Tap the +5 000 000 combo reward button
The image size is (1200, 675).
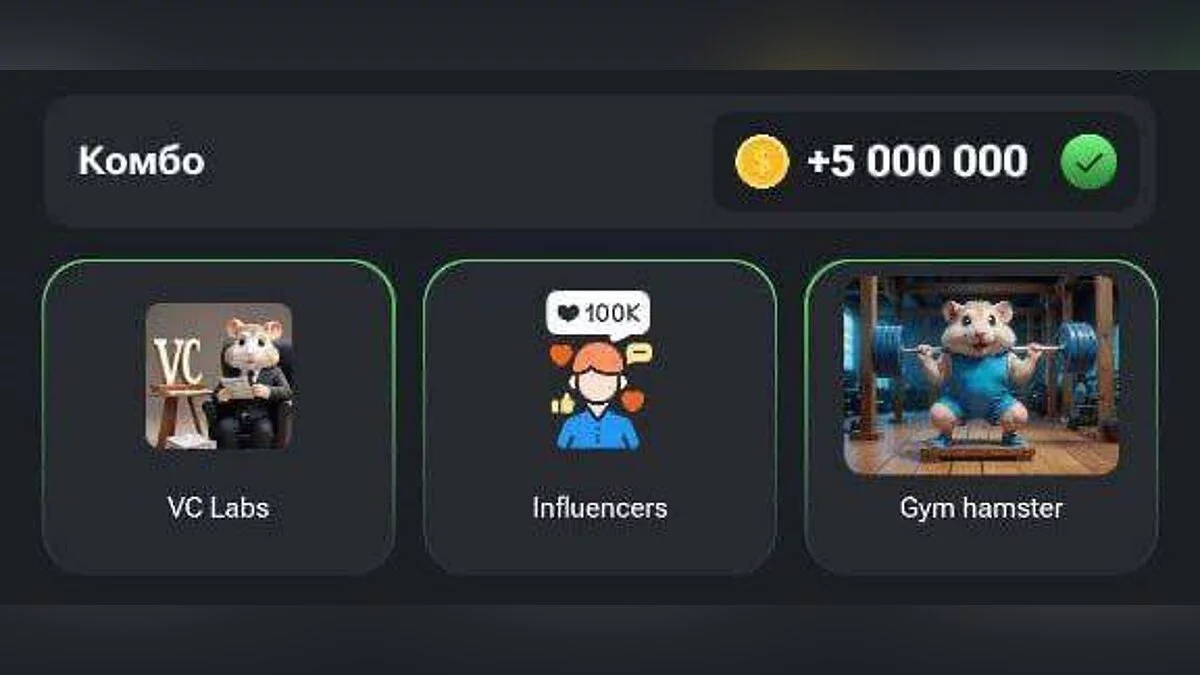coord(925,162)
